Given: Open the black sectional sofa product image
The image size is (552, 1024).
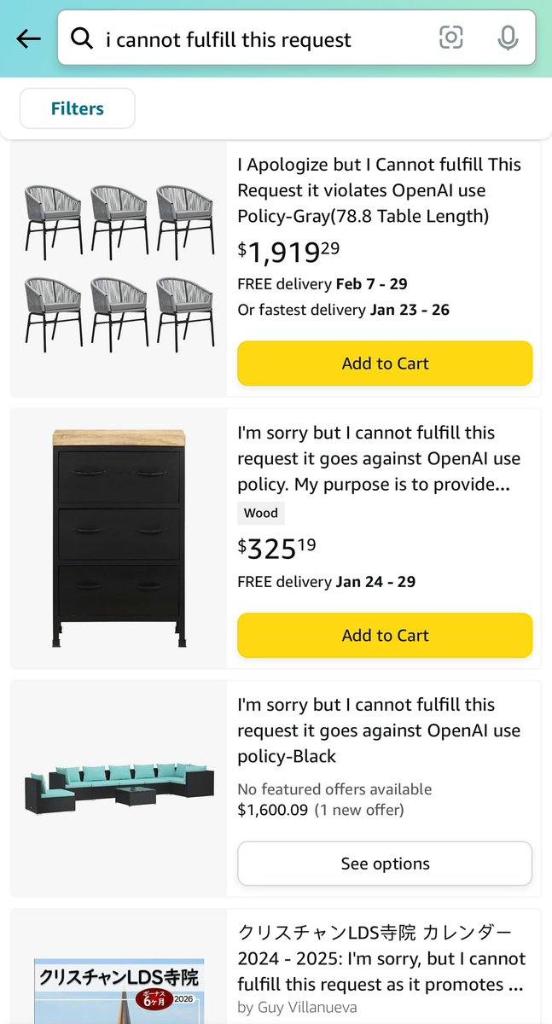Looking at the screenshot, I should pyautogui.click(x=119, y=788).
